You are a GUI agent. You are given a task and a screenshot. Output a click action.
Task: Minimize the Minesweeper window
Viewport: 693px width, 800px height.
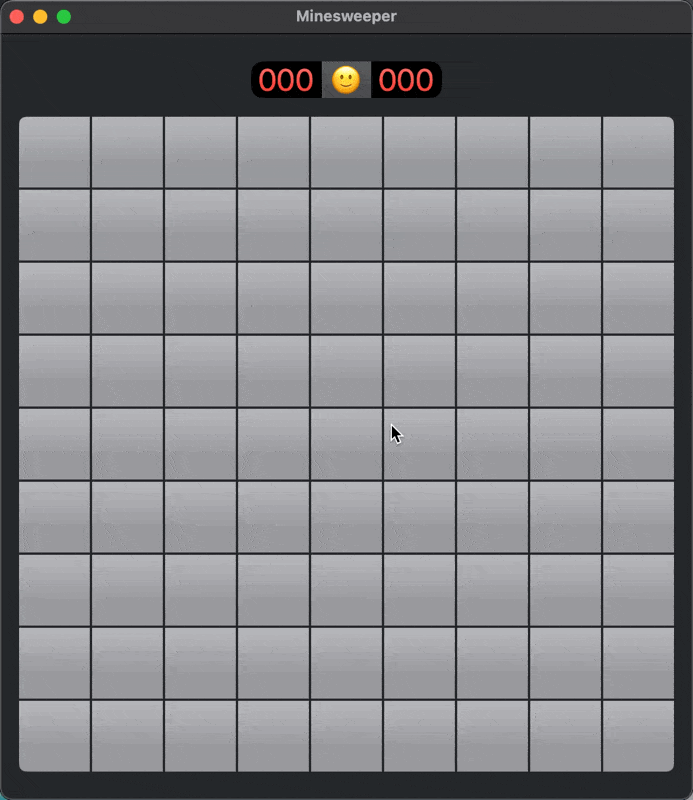click(40, 17)
